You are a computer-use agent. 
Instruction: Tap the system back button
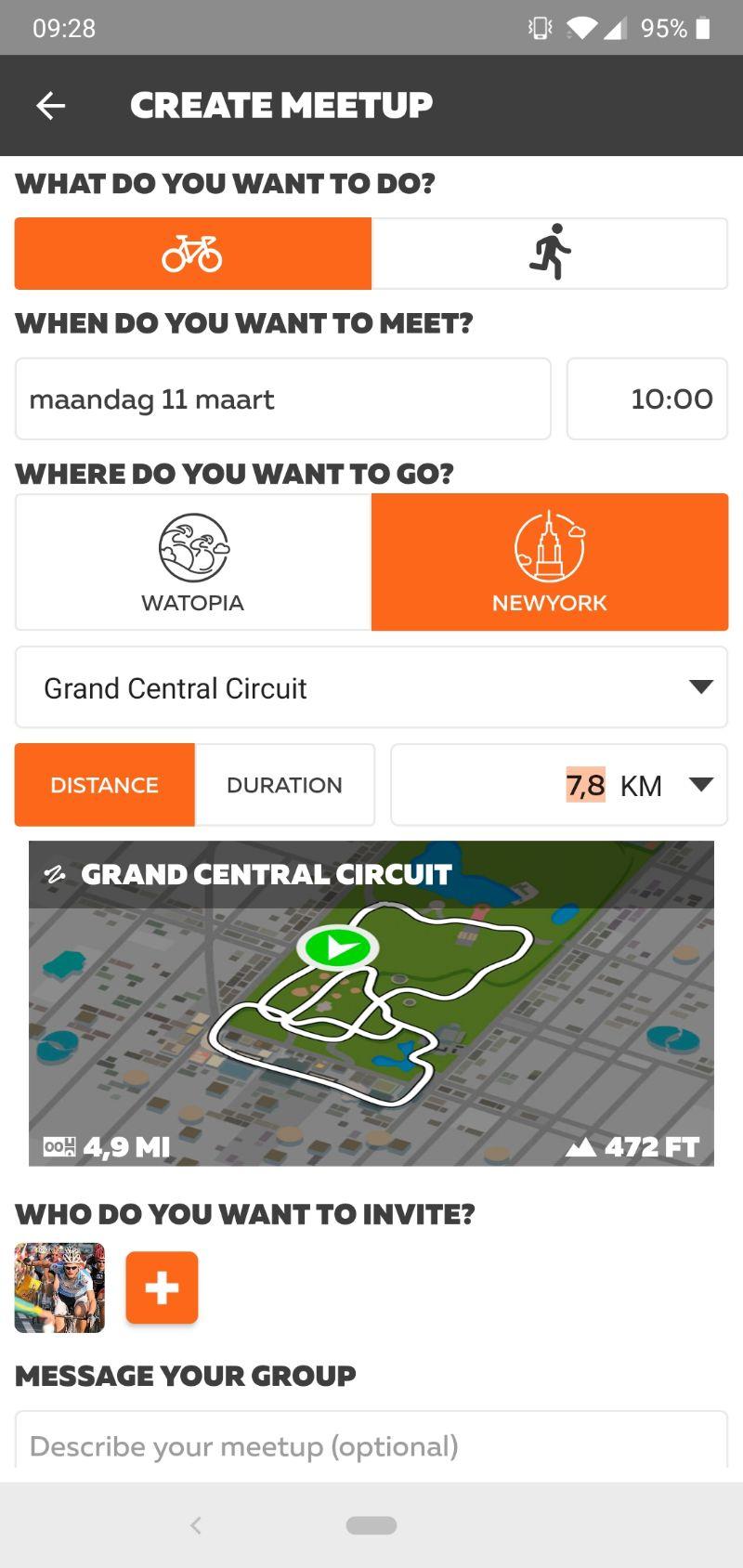pos(196,1525)
